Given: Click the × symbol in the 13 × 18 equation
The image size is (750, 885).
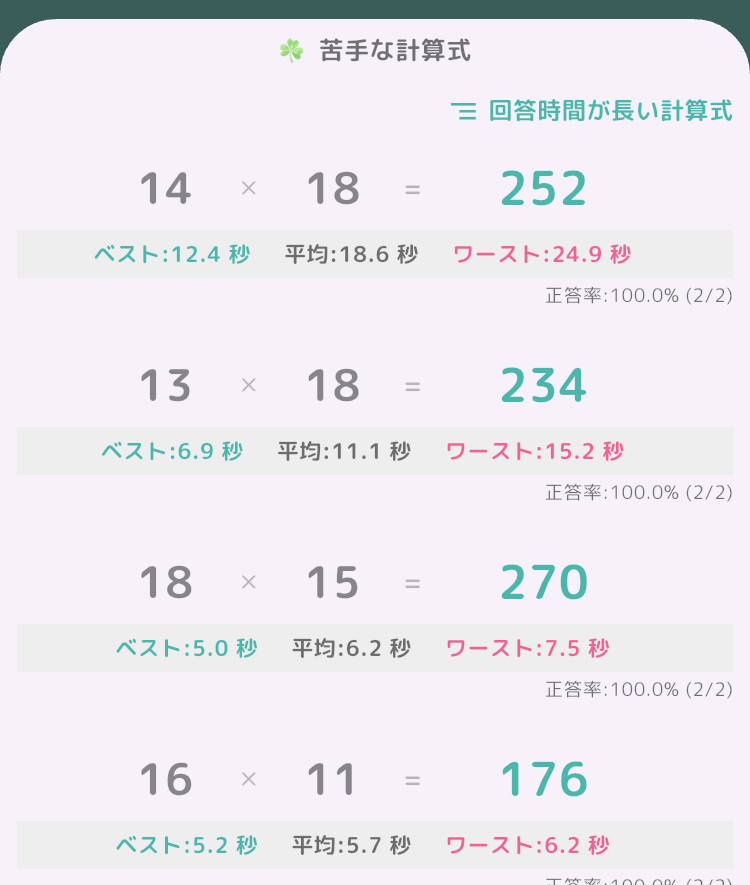Looking at the screenshot, I should (247, 385).
